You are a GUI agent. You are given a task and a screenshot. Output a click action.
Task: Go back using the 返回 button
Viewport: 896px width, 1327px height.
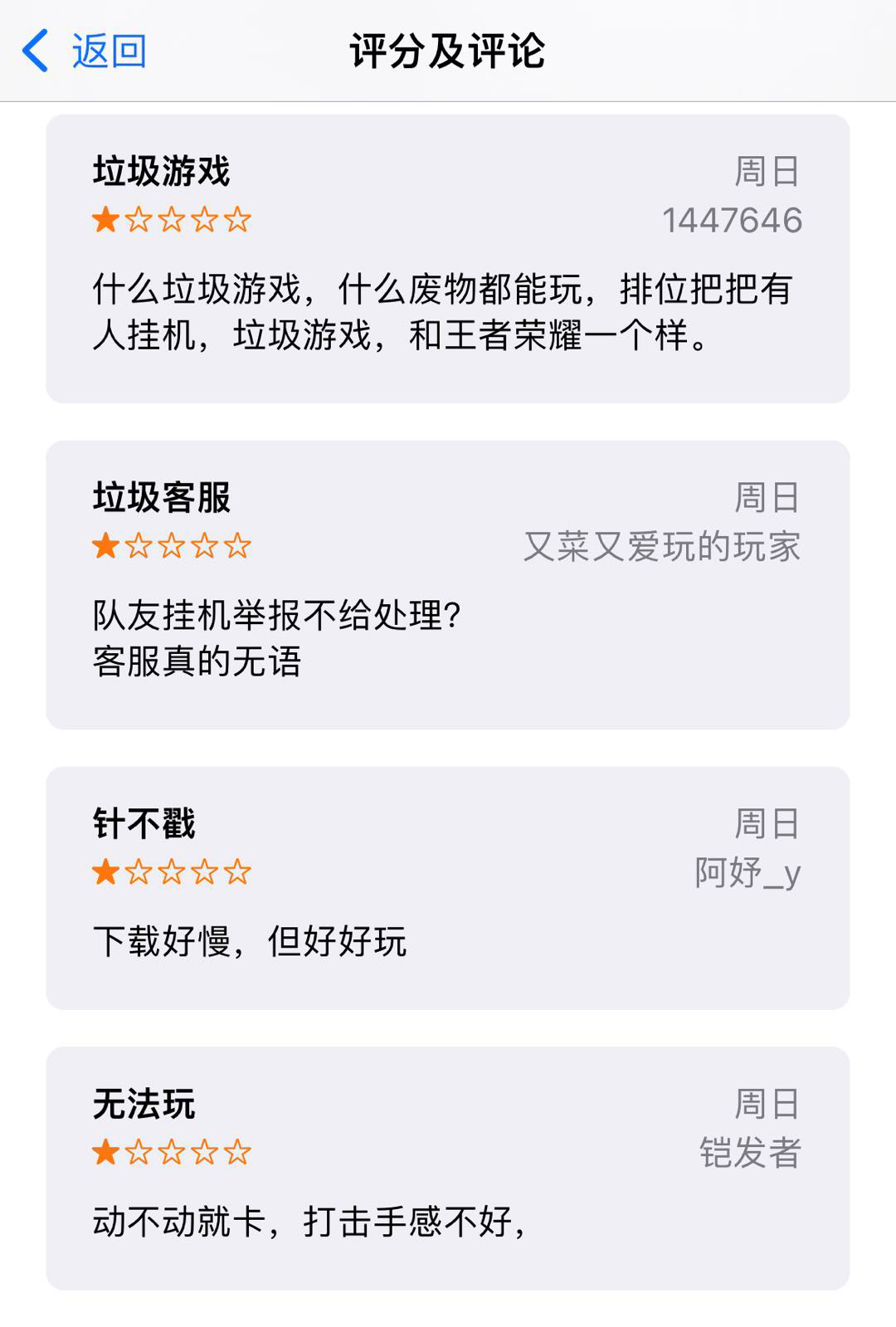pos(85,51)
